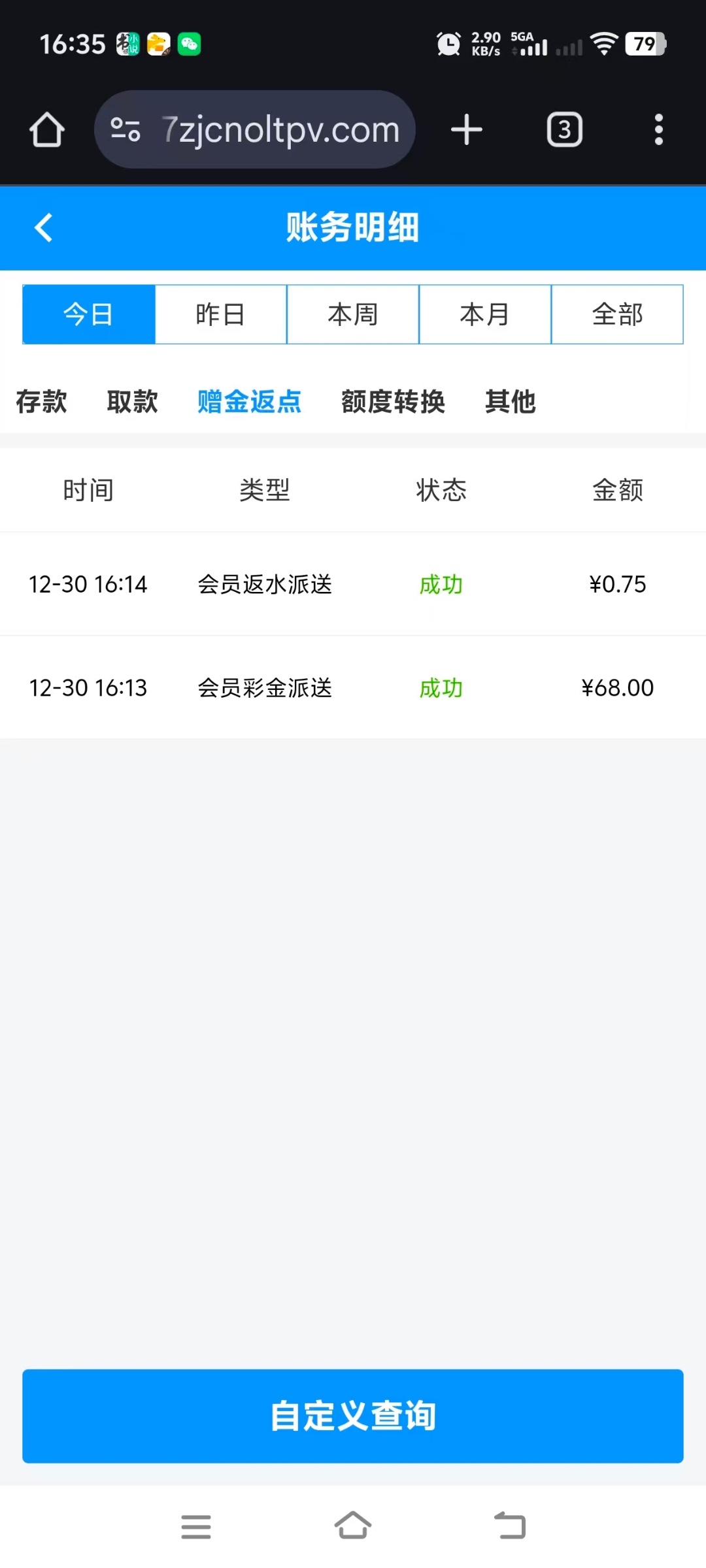Open the tab switcher showing 3
The height and width of the screenshot is (1568, 706).
(564, 129)
